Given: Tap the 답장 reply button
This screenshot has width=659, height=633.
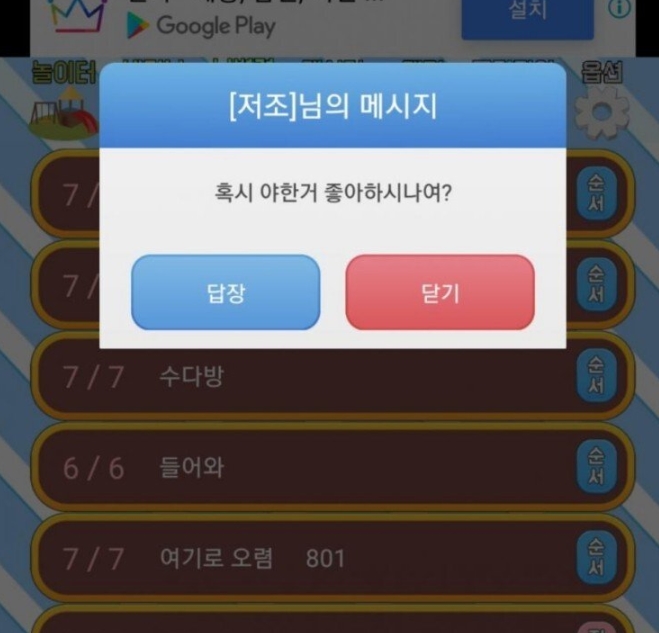Looking at the screenshot, I should pyautogui.click(x=226, y=292).
